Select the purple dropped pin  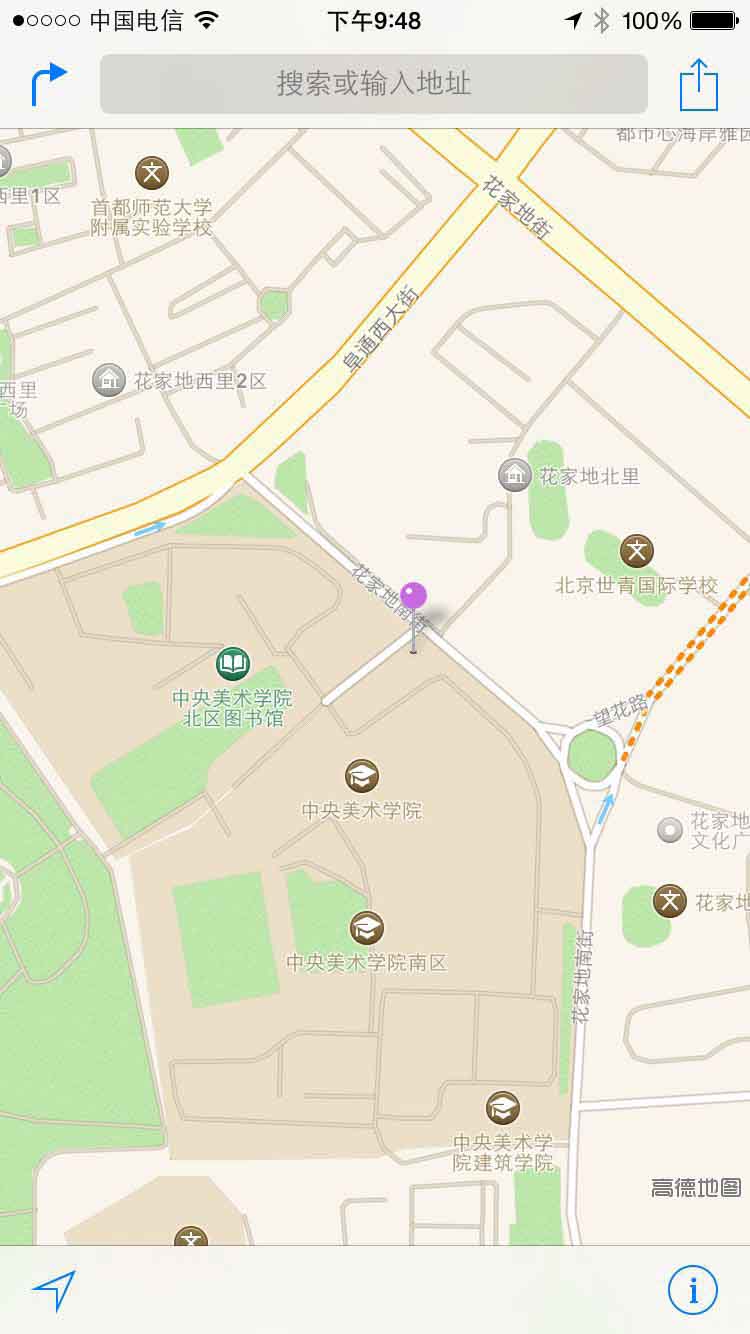click(x=414, y=598)
